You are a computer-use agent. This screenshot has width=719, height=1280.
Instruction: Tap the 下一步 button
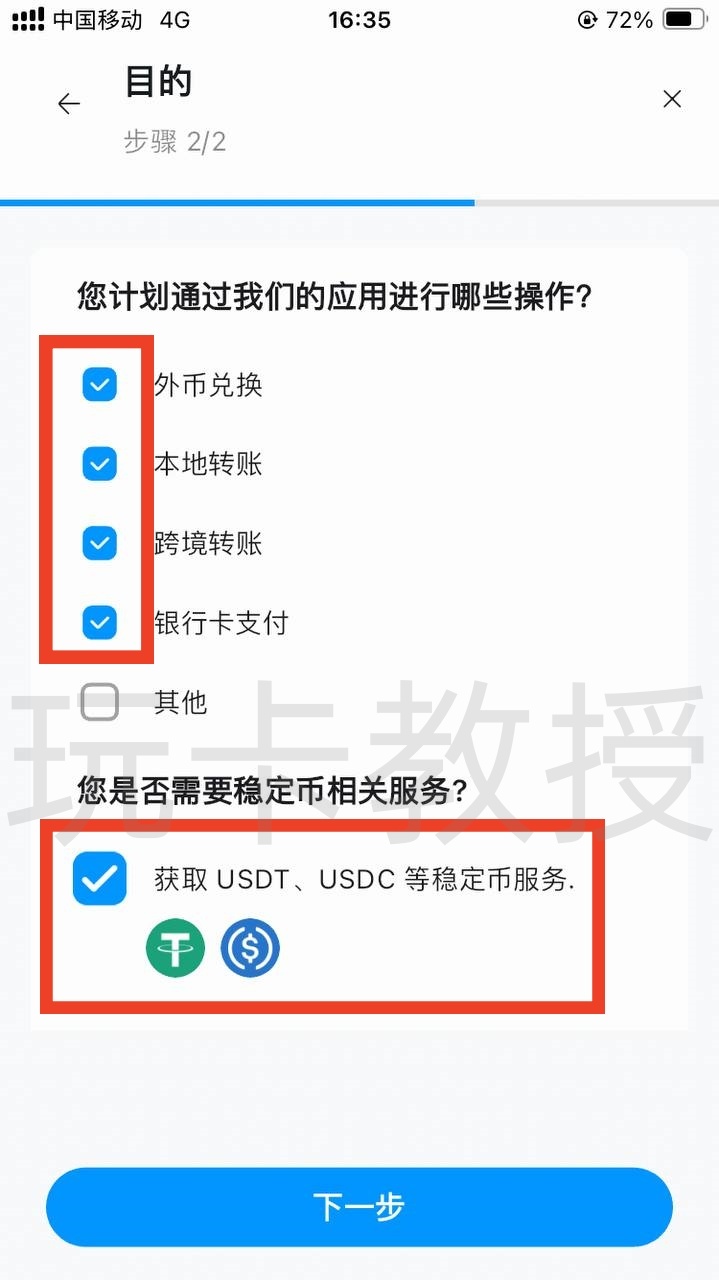click(x=359, y=1207)
